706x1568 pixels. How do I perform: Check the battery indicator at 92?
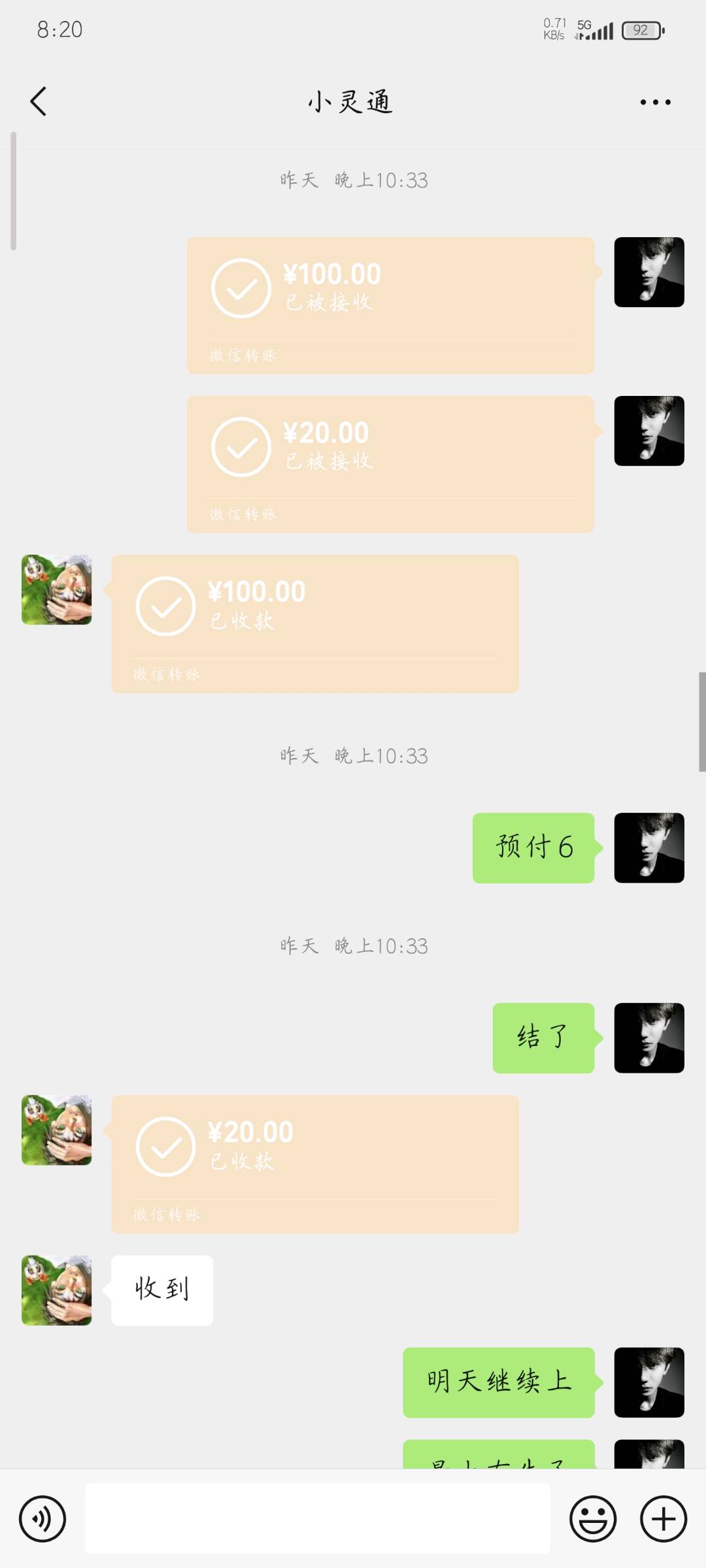point(641,31)
